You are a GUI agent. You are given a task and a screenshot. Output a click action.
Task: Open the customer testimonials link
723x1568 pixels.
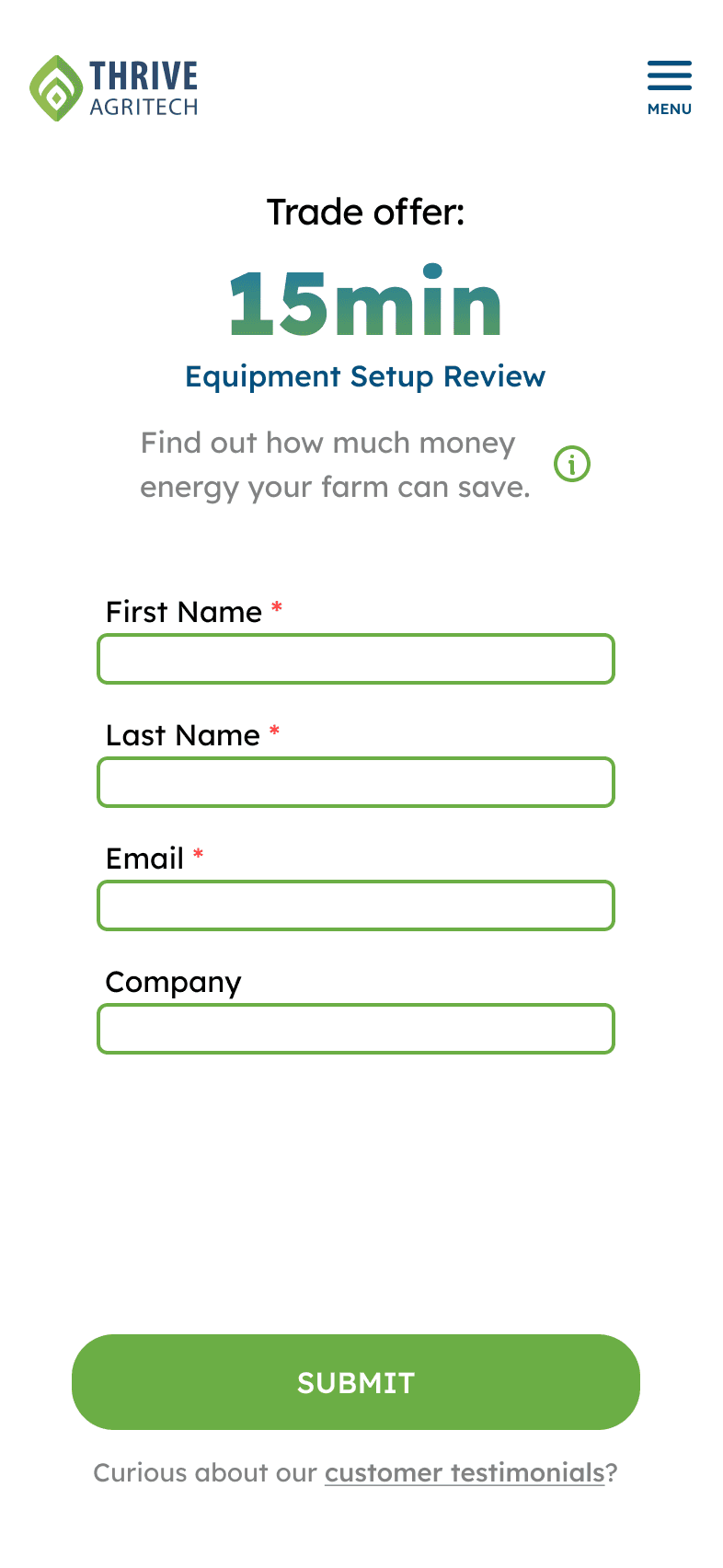(465, 1473)
